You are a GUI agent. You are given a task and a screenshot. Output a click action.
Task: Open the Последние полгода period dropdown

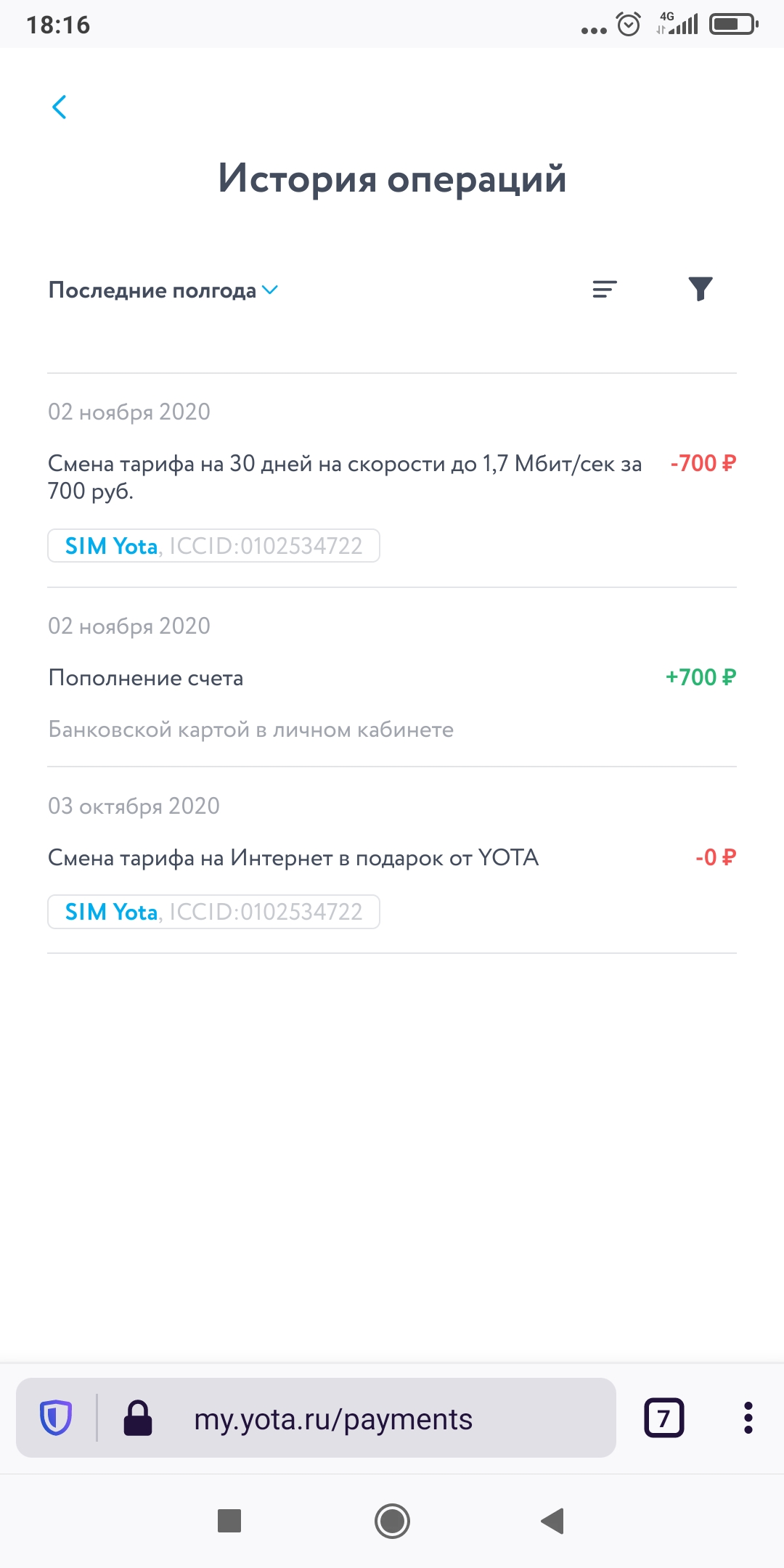163,290
